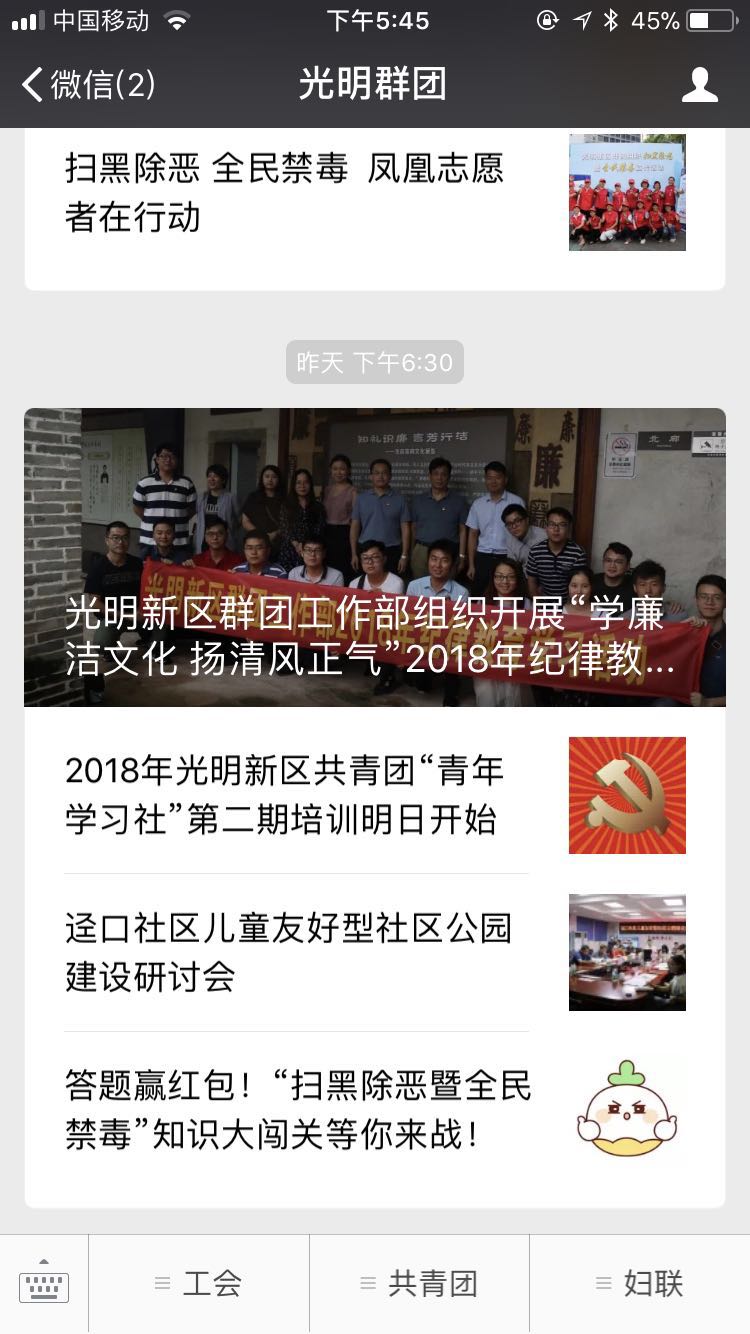This screenshot has width=750, height=1334.
Task: Expand the 妇联 menu
Action: pos(640,1284)
